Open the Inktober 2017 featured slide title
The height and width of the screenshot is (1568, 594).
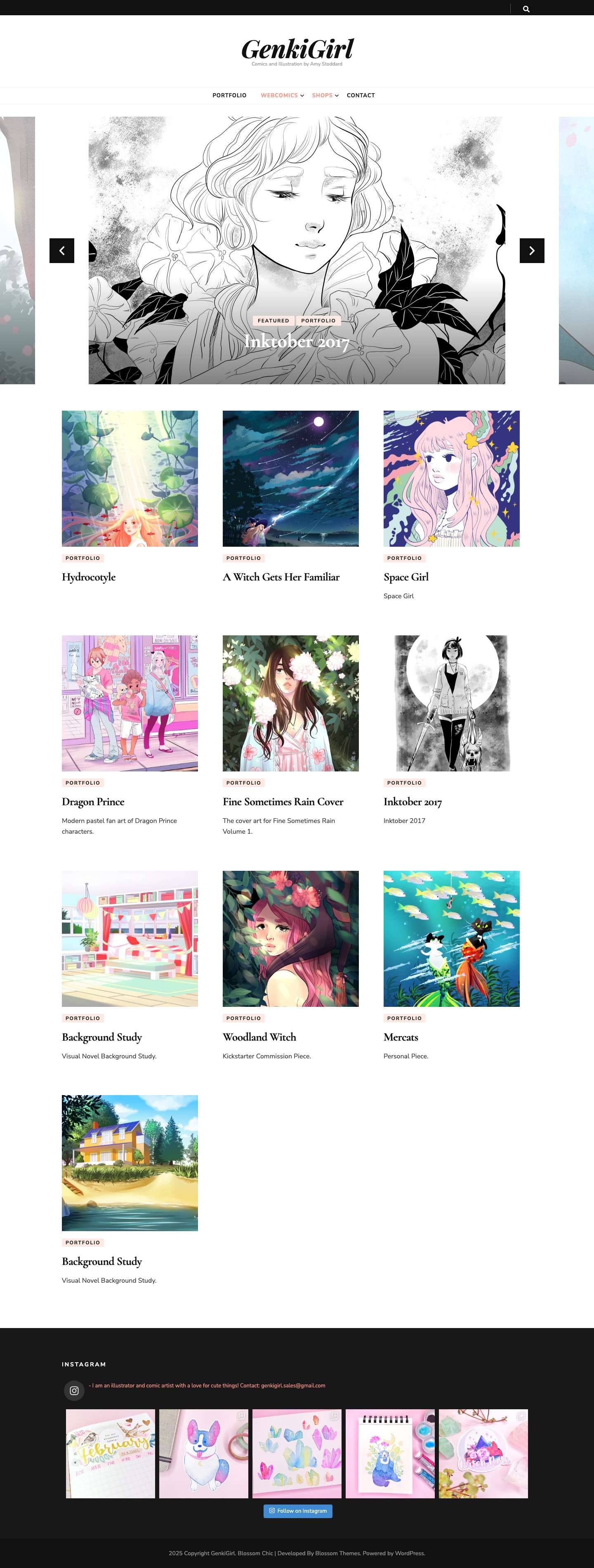[297, 342]
